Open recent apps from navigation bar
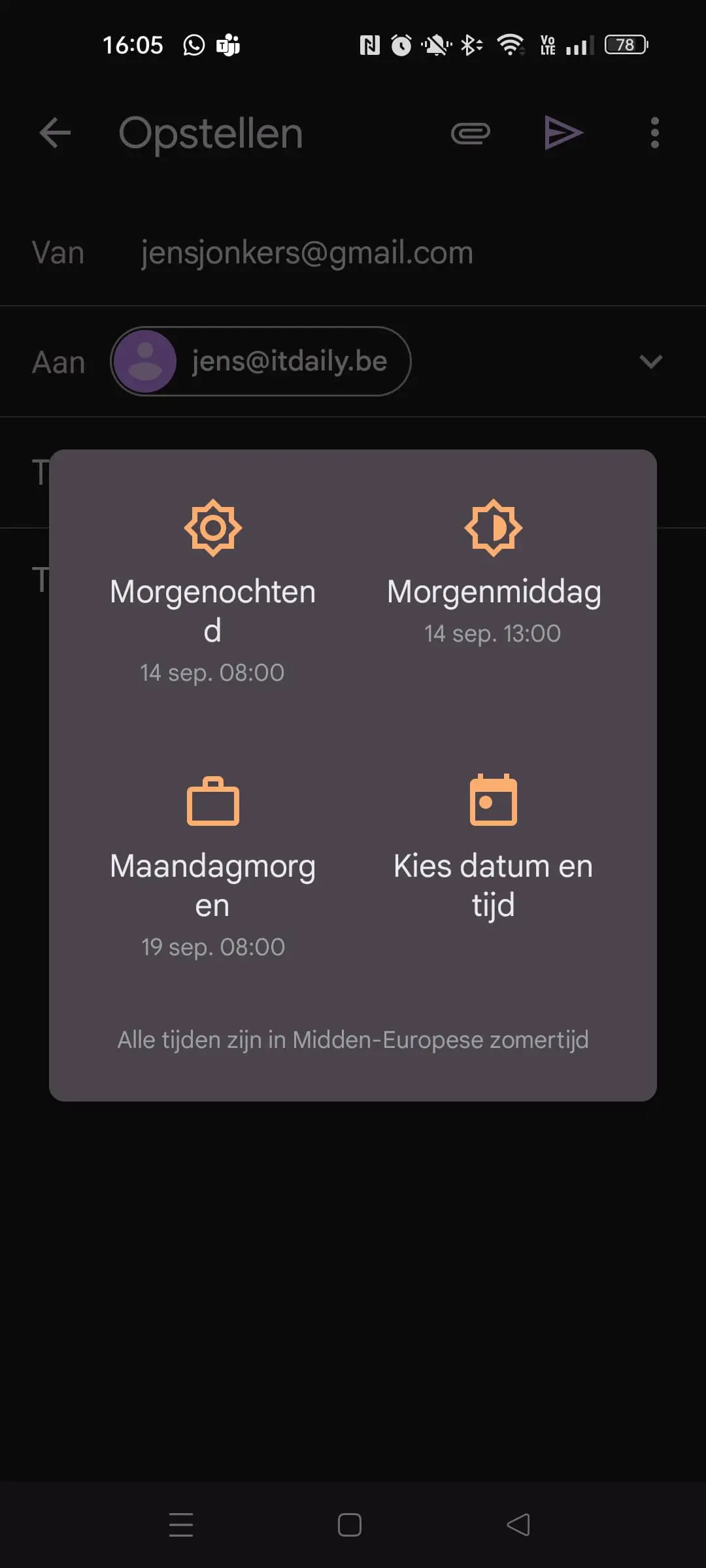 (181, 1525)
